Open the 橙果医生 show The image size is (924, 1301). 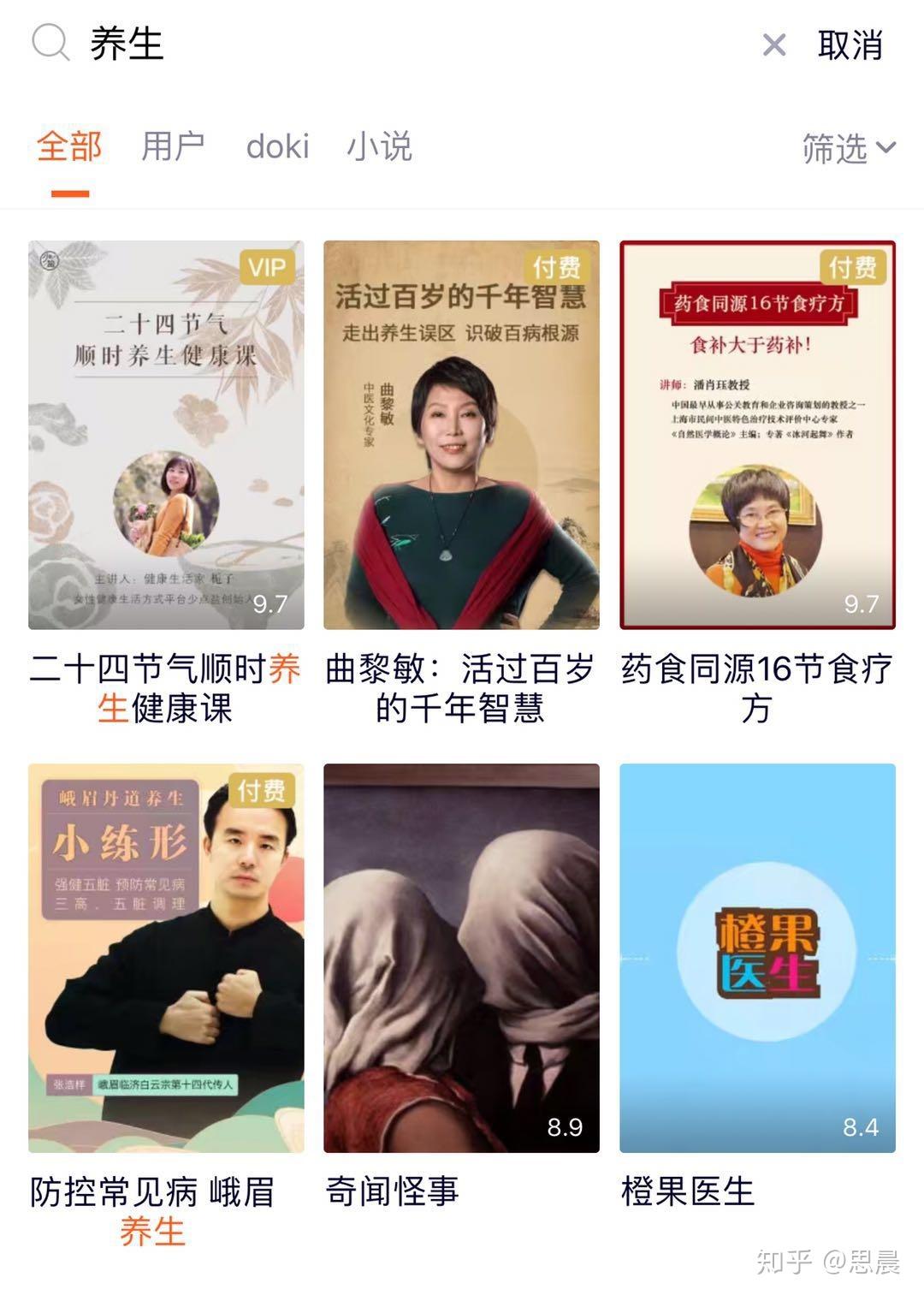(757, 958)
